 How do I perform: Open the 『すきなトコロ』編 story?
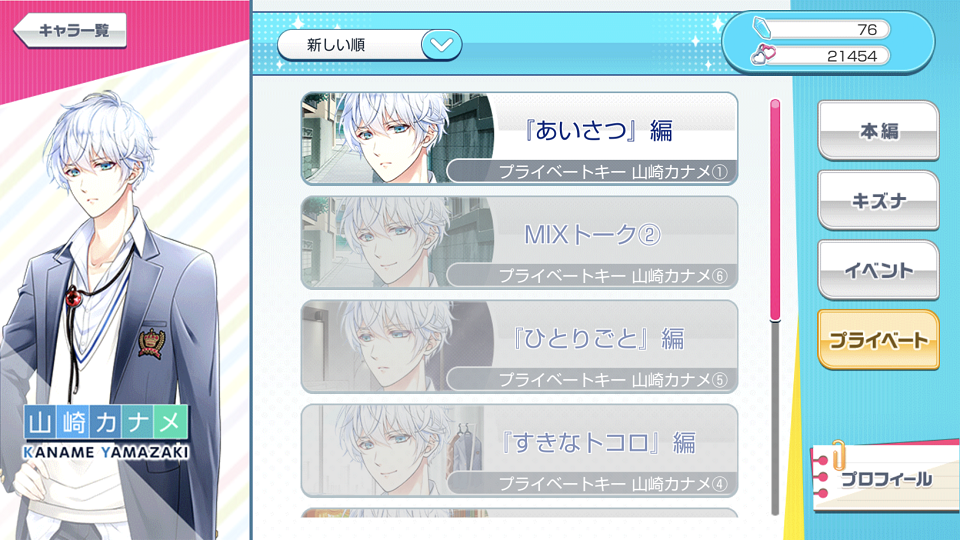519,450
